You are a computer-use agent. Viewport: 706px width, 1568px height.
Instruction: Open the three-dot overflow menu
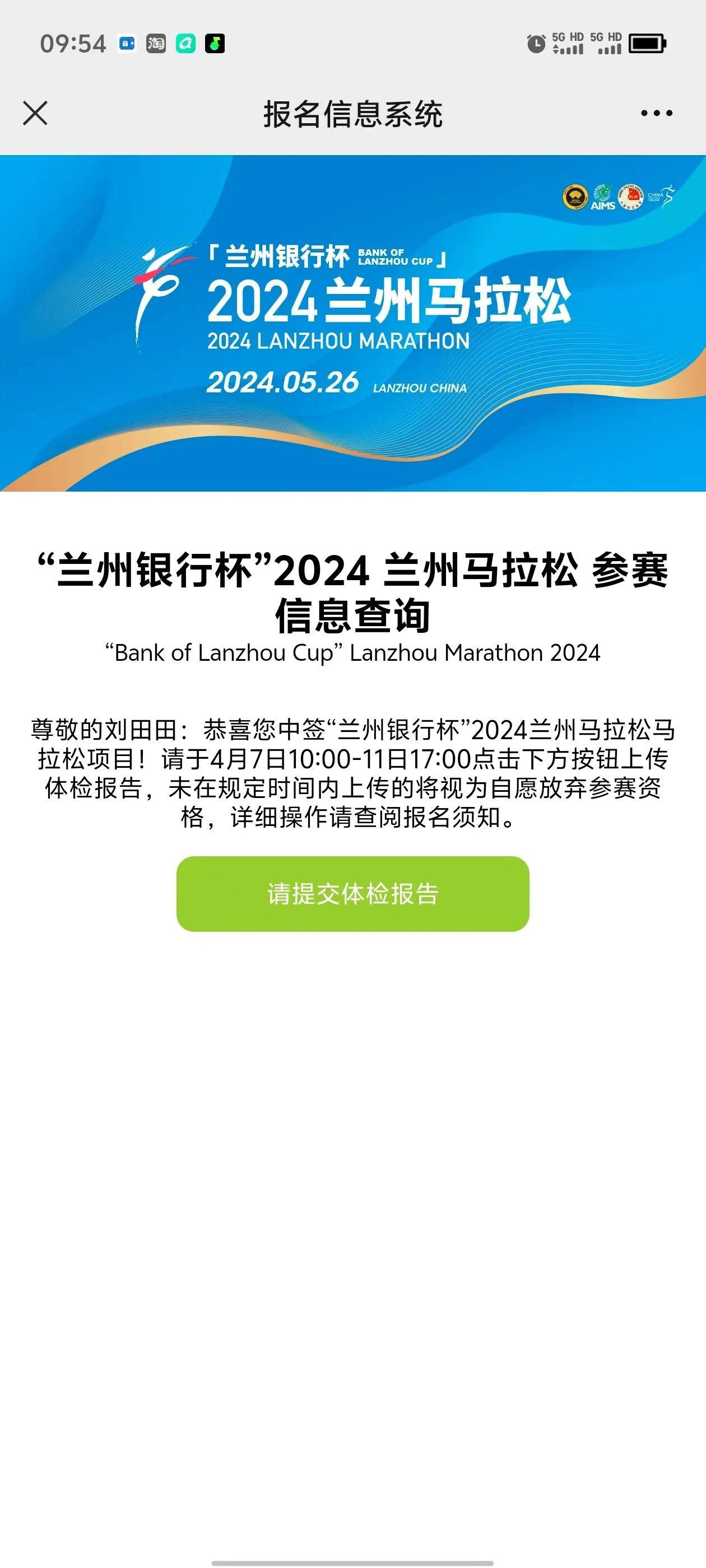click(656, 113)
